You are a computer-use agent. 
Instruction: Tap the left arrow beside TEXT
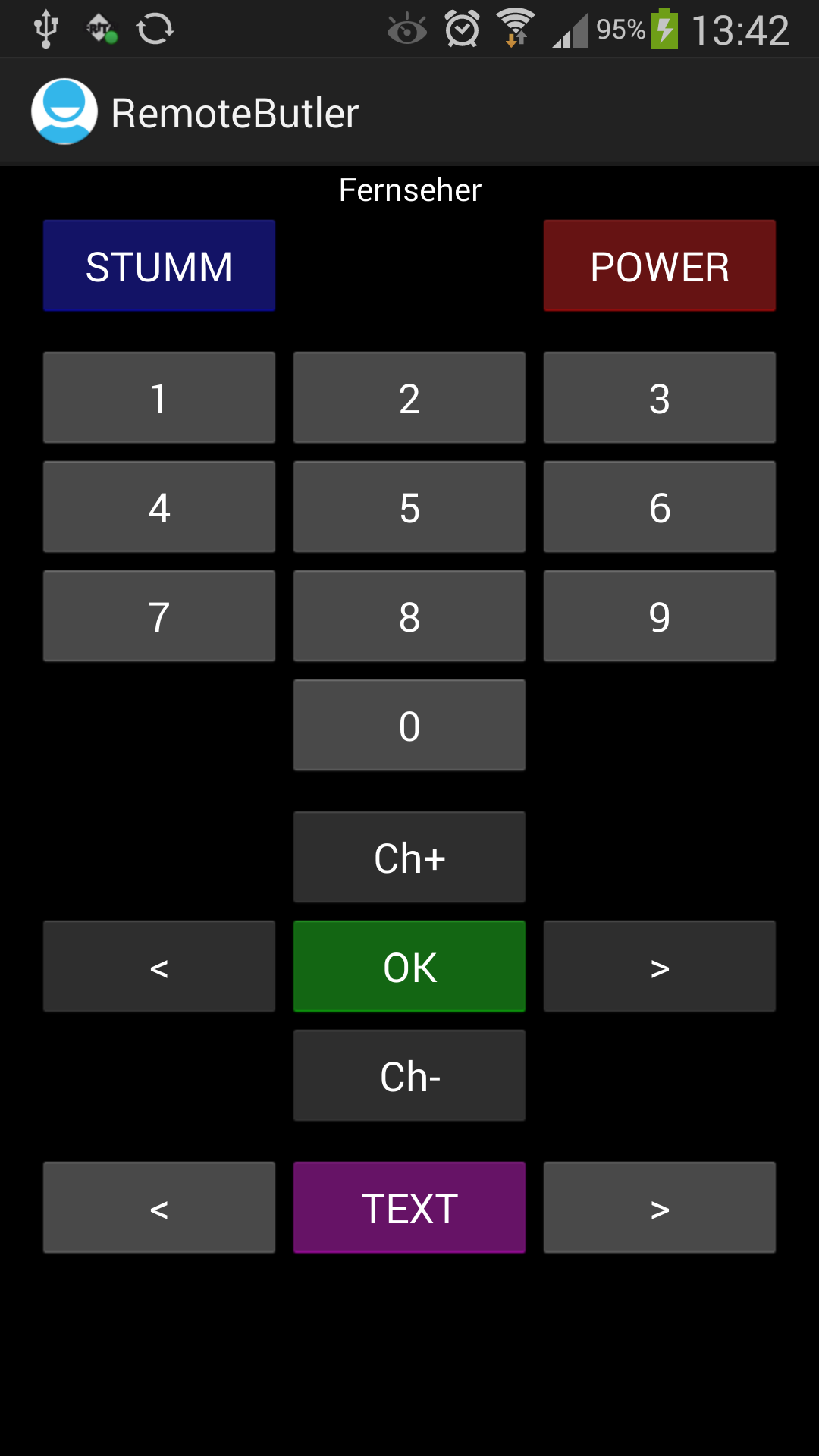pos(159,1207)
